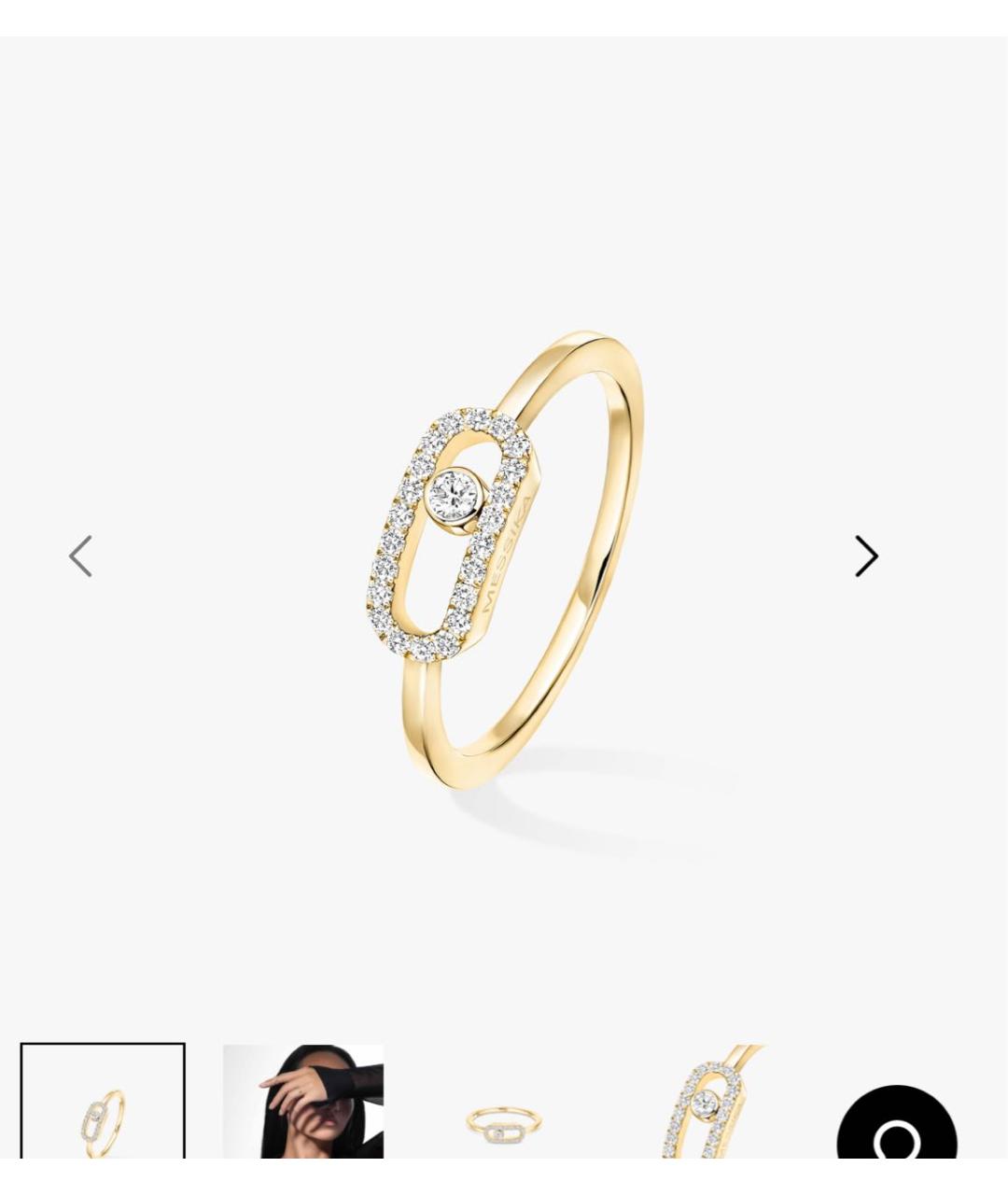The height and width of the screenshot is (1195, 1008).
Task: Show the previous product image
Action: [x=81, y=556]
